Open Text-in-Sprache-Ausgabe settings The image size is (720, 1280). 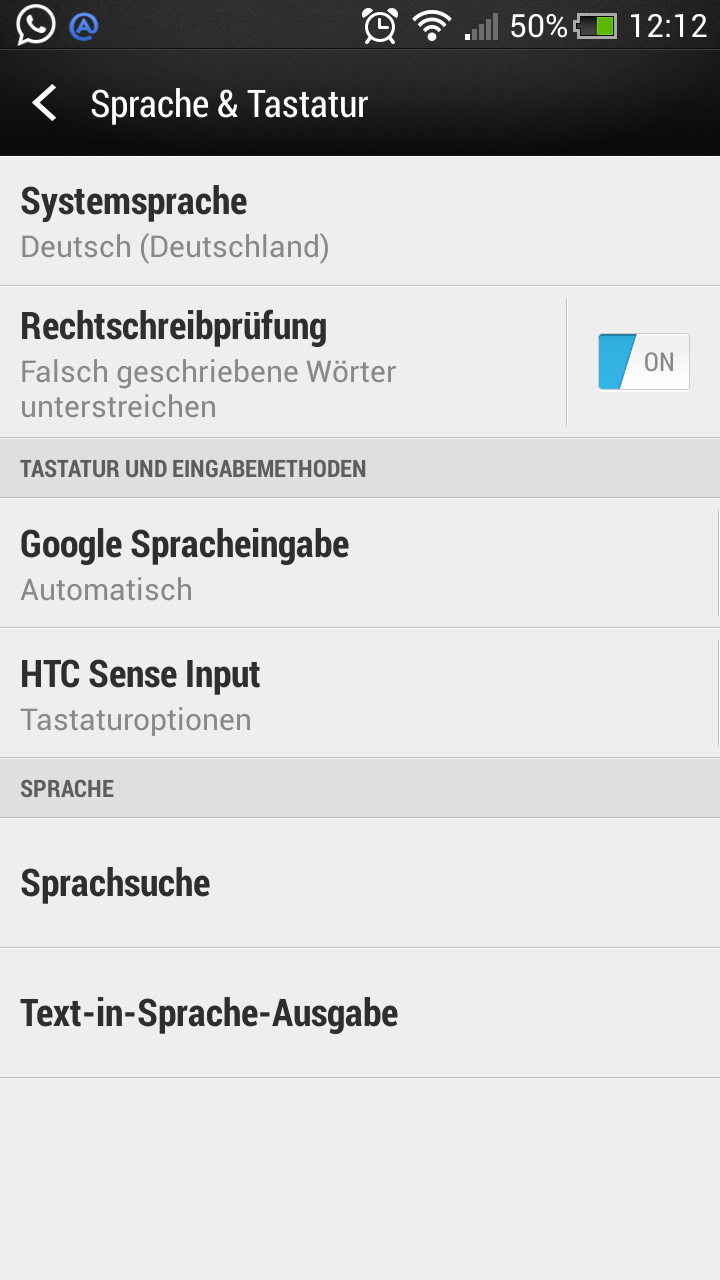pos(300,1014)
